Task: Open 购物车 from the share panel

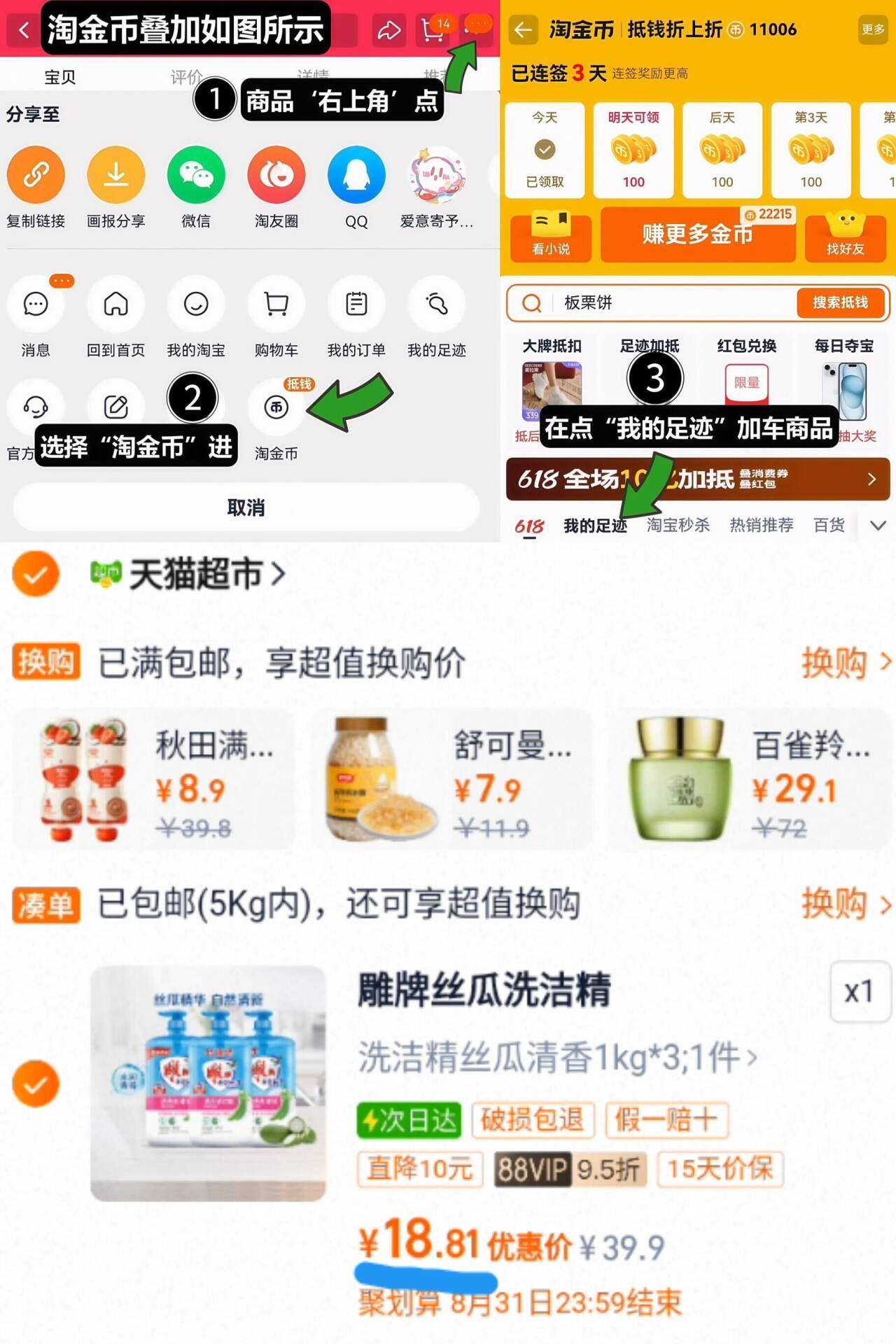Action: [276, 304]
